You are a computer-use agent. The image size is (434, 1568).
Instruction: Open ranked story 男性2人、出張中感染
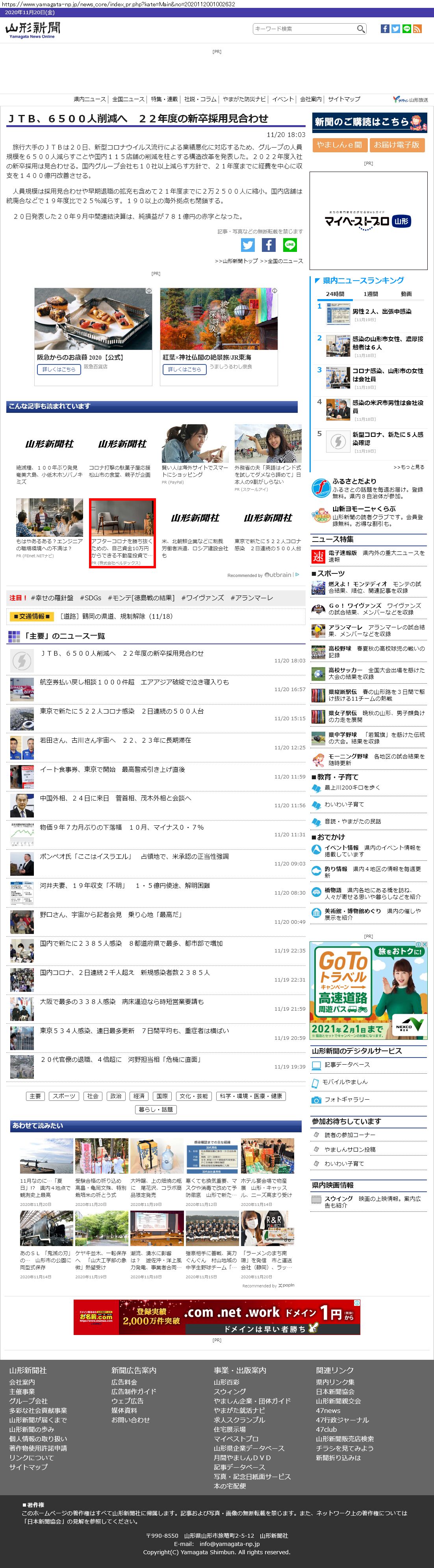pyautogui.click(x=382, y=311)
